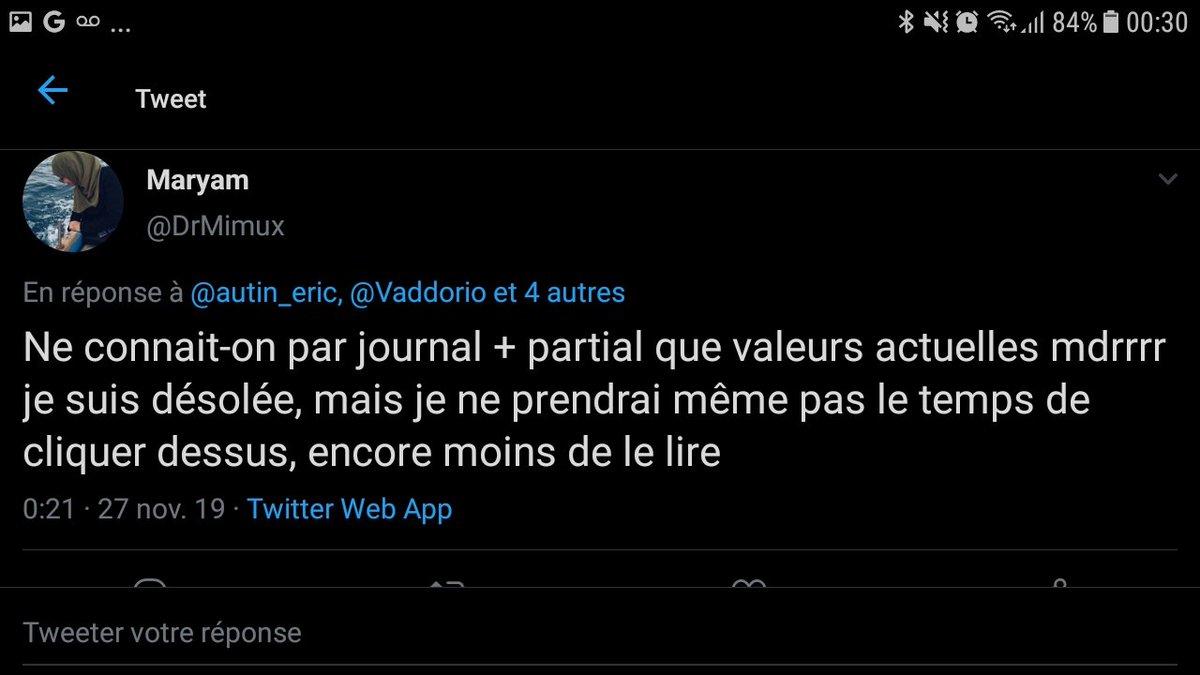The width and height of the screenshot is (1200, 675).
Task: View the @DrMimux handle profile
Action: [215, 227]
